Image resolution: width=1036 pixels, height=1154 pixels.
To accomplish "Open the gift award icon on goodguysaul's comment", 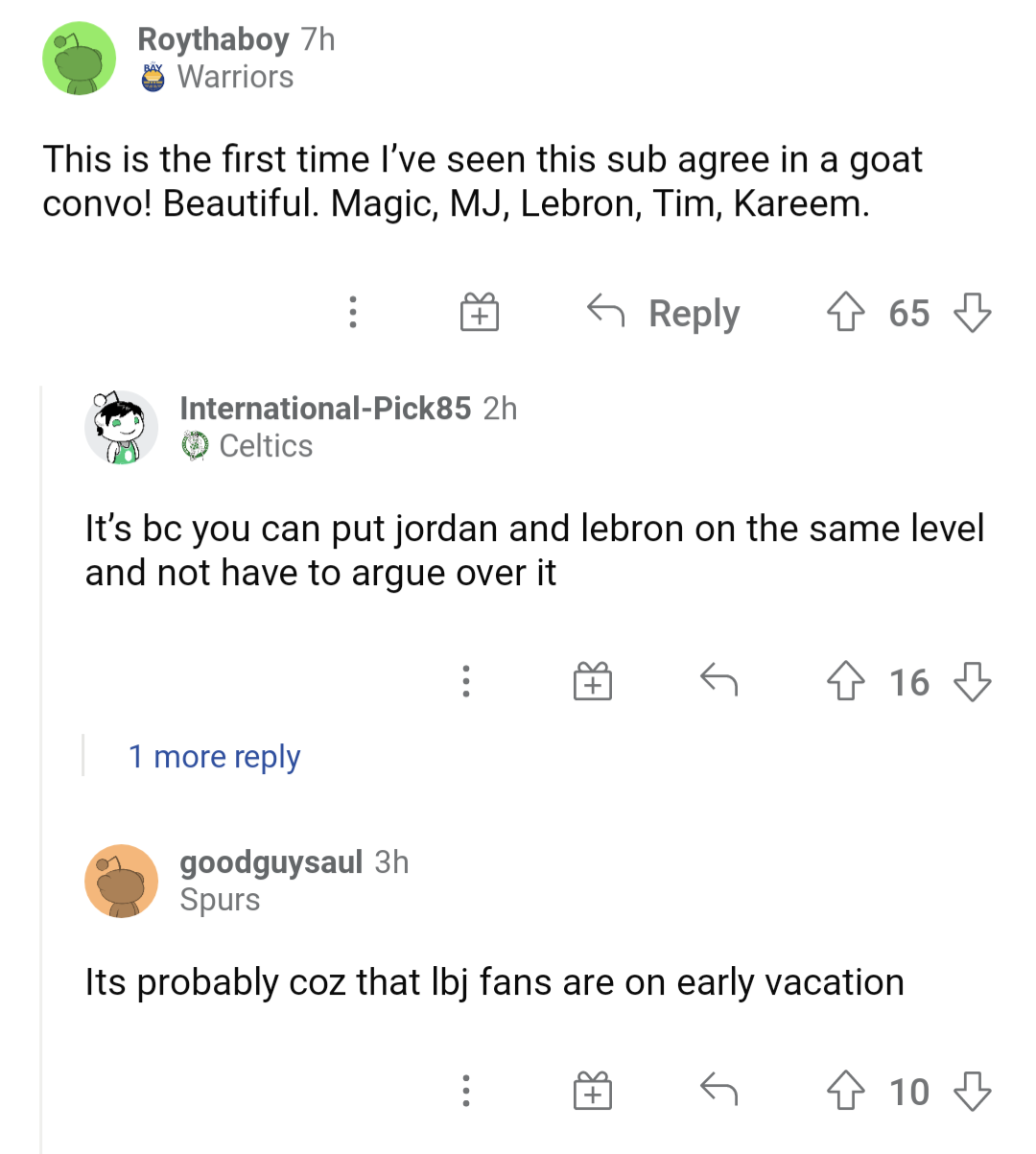I will click(x=592, y=1091).
